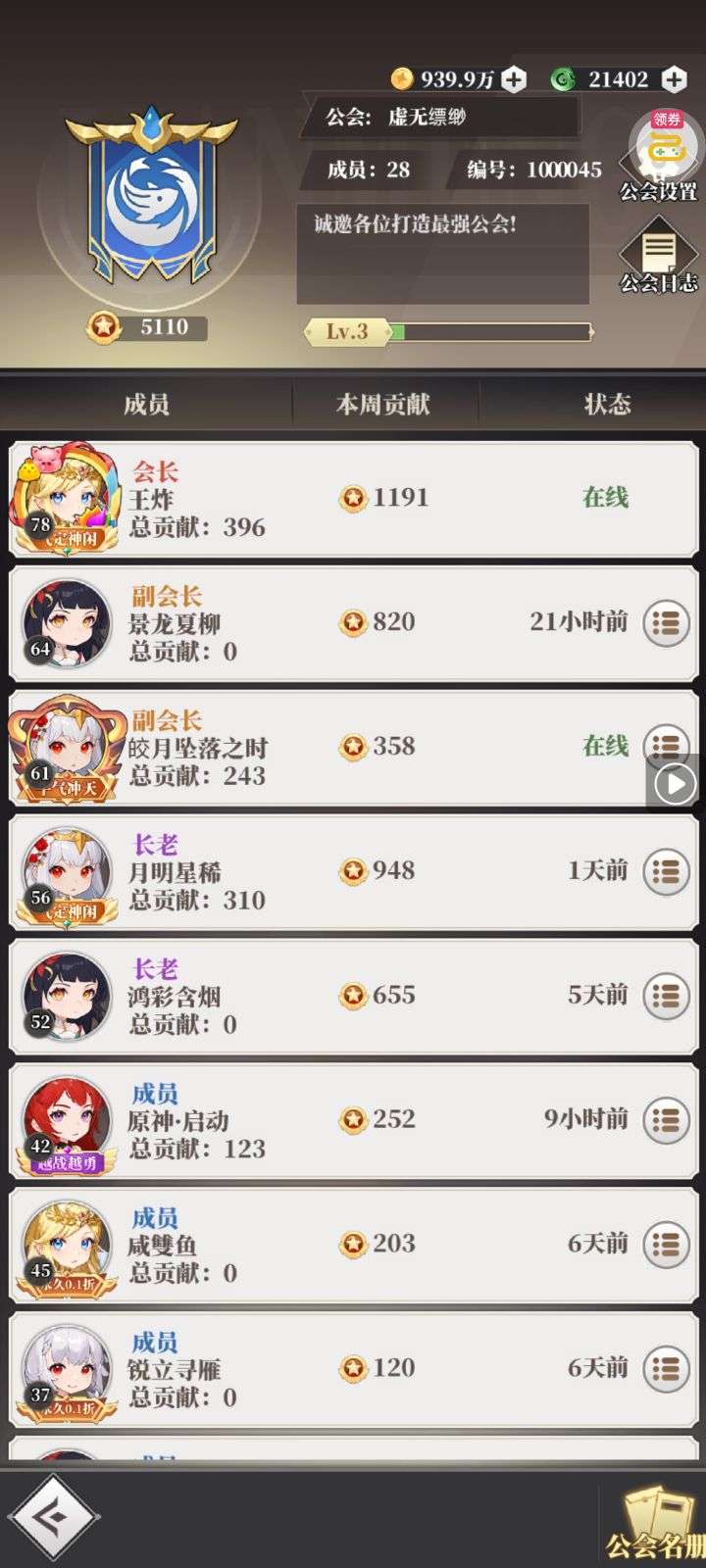Open the menu for member 咸雙鱼
706x1568 pixels.
(666, 1244)
